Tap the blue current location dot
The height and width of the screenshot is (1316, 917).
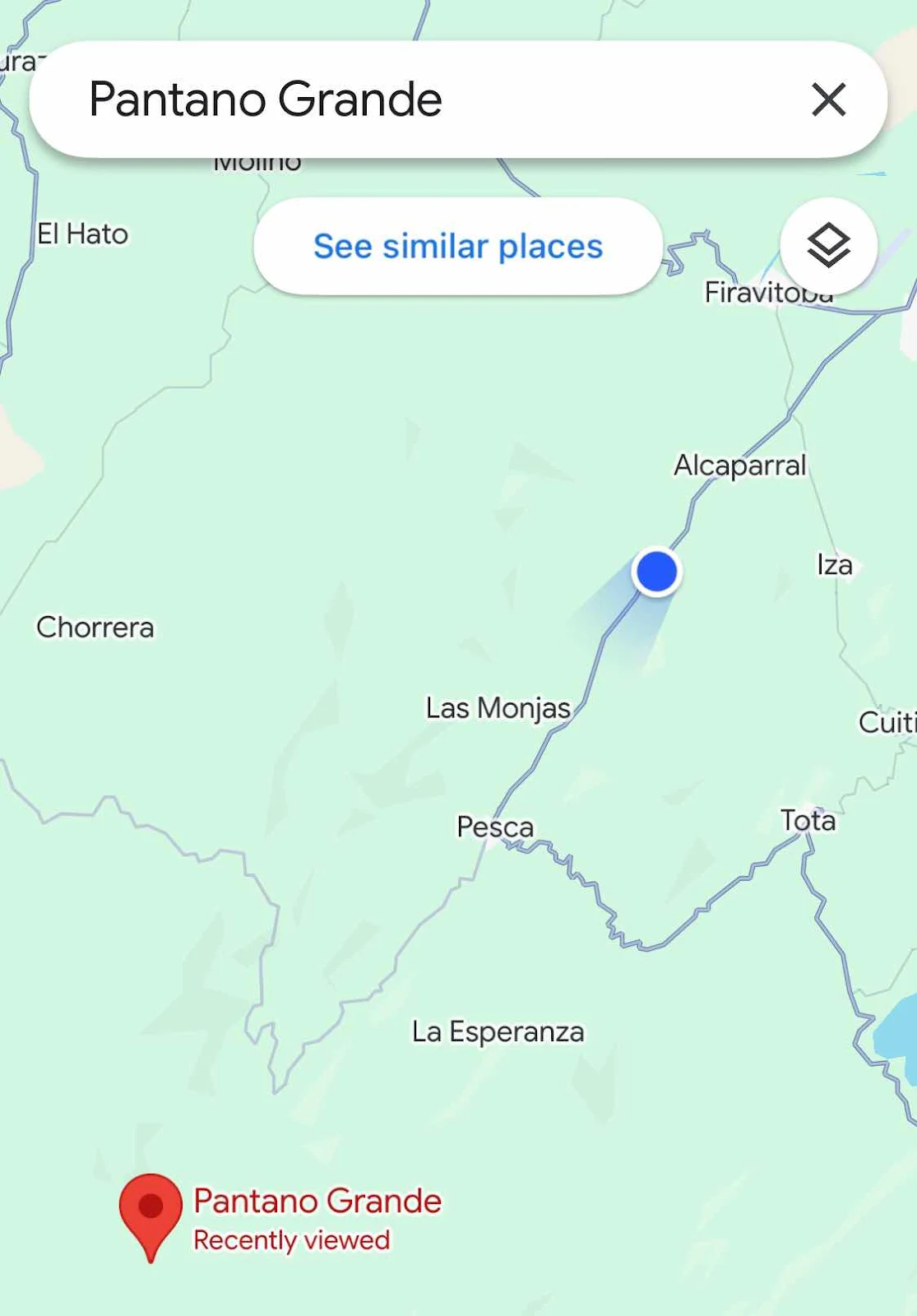pos(656,572)
